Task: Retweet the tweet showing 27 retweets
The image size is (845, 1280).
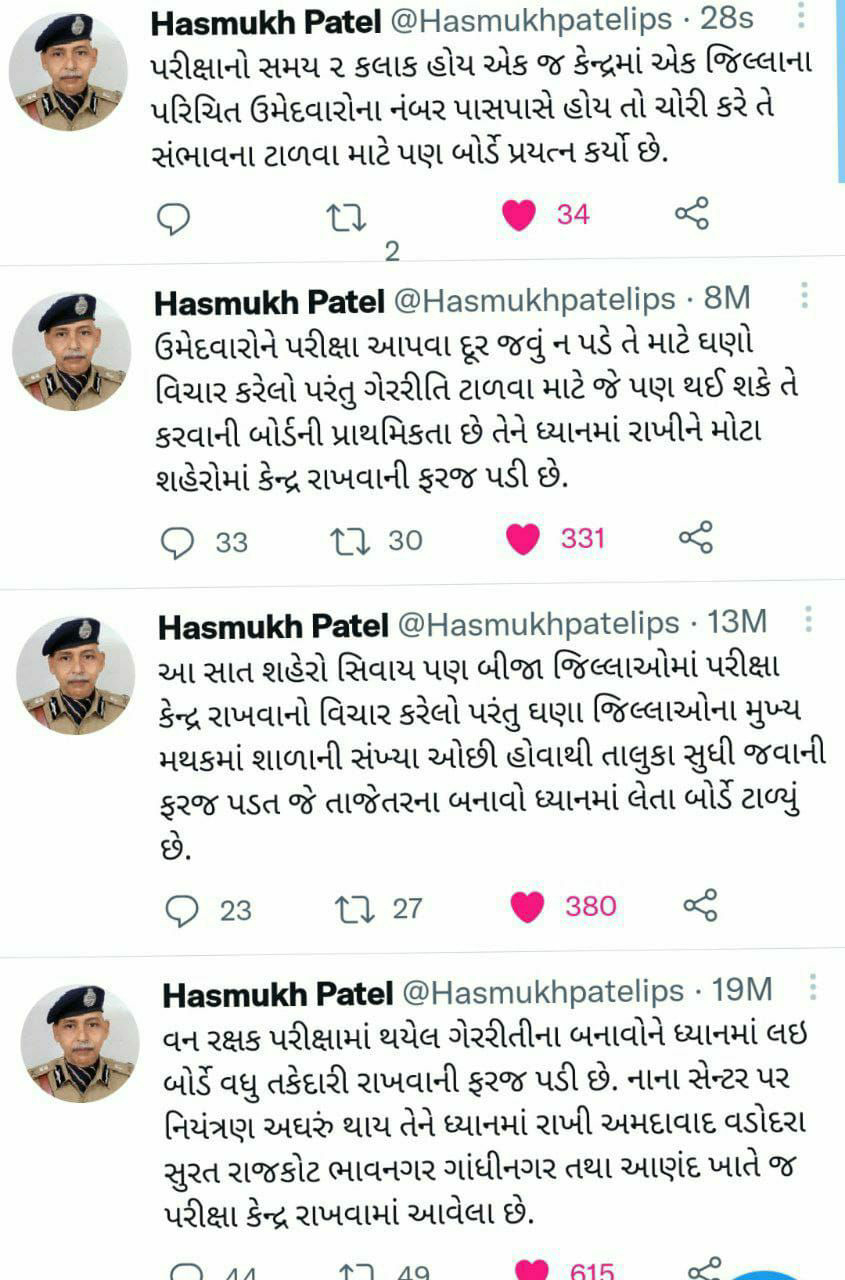Action: (355, 907)
